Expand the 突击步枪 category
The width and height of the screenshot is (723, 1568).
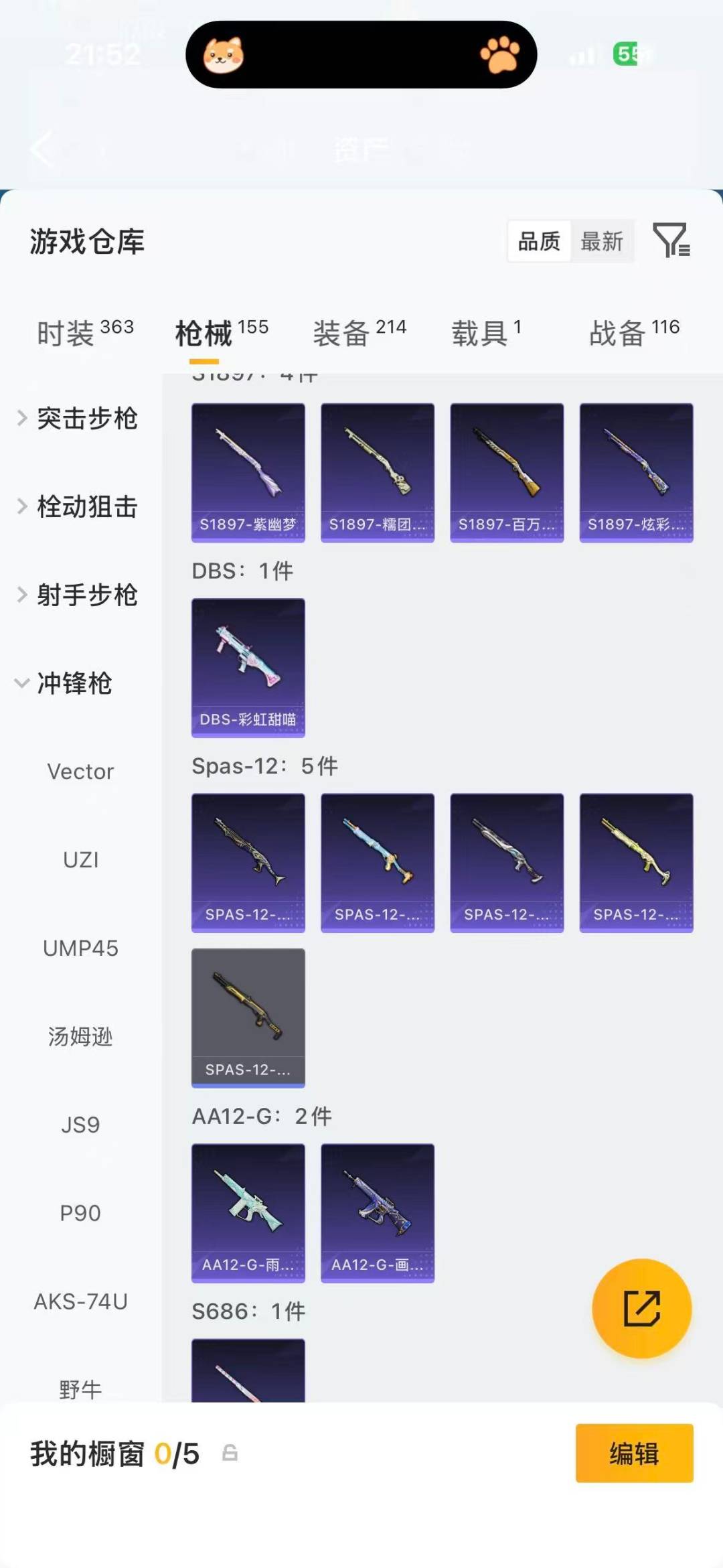87,418
